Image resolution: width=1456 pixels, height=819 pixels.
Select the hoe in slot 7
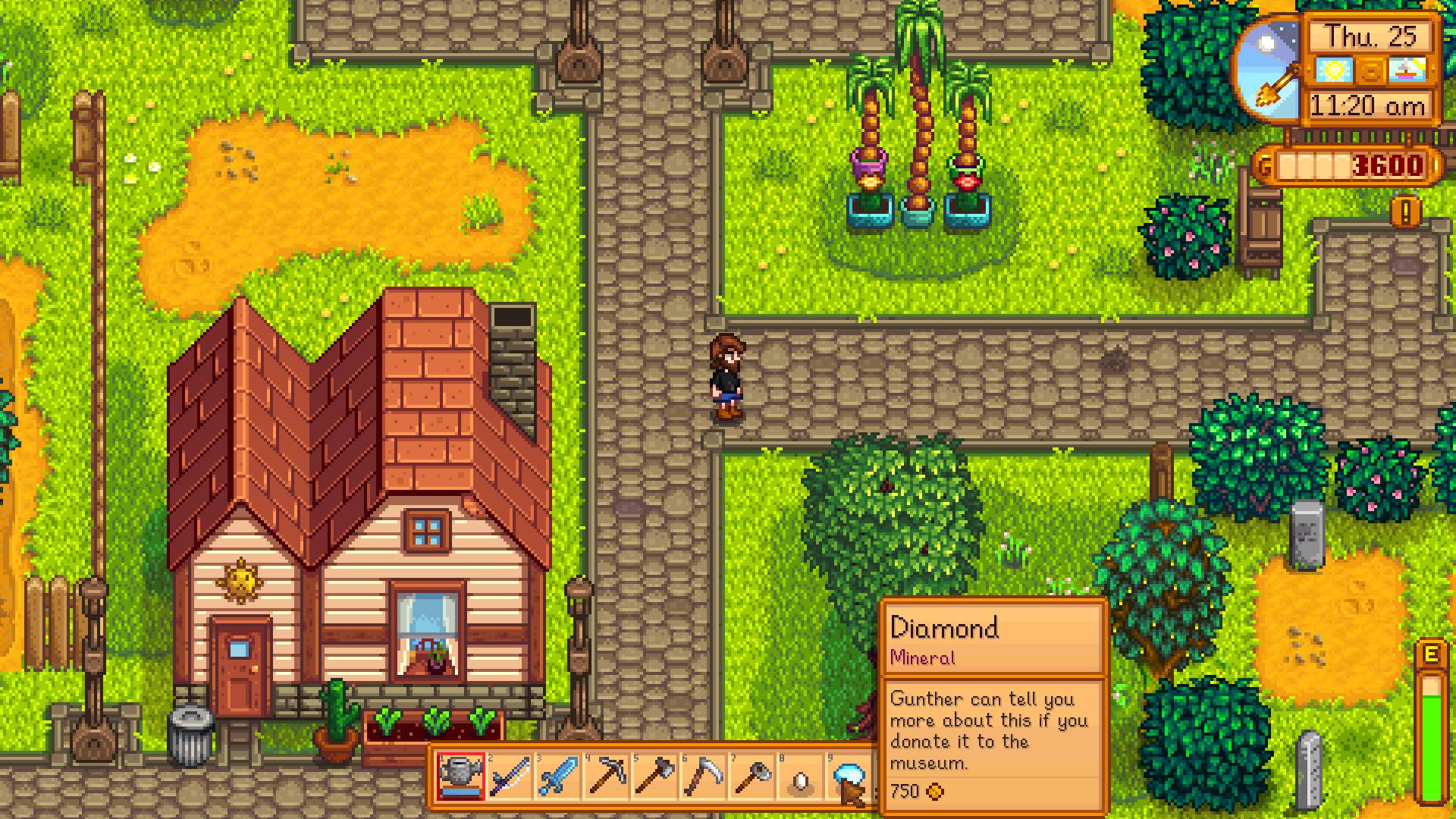[x=752, y=777]
